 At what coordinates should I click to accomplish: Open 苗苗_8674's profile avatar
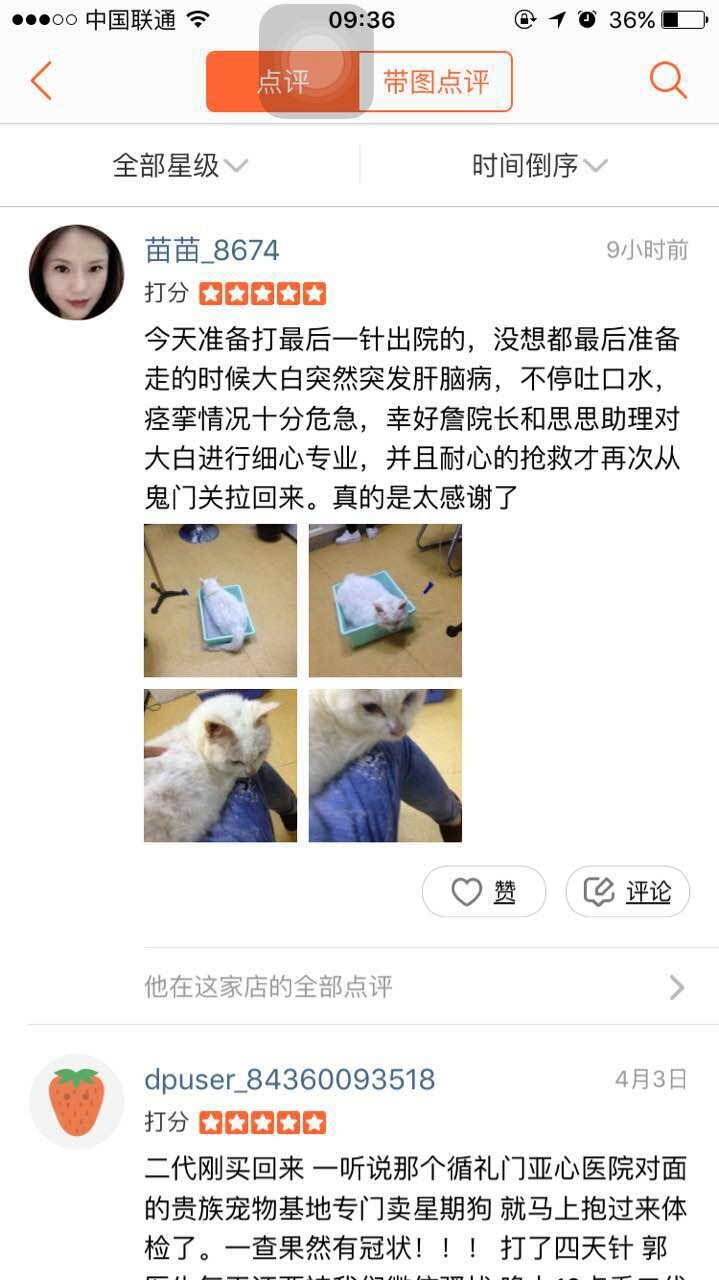[x=76, y=272]
